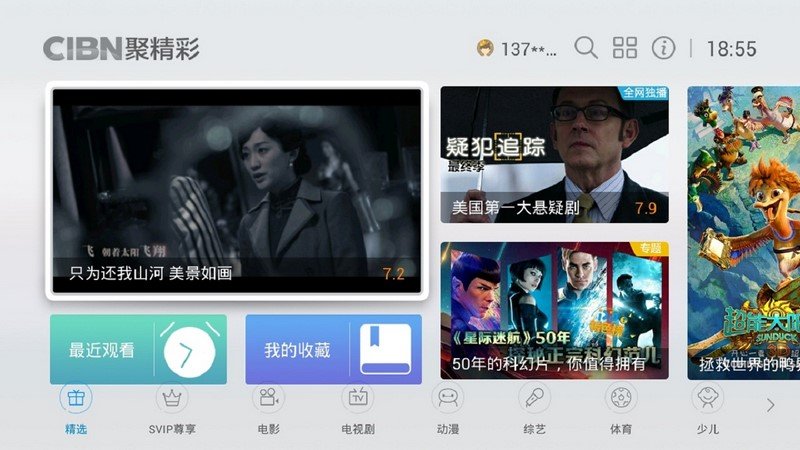
Task: Switch to the 精选 tab
Action: pos(76,408)
